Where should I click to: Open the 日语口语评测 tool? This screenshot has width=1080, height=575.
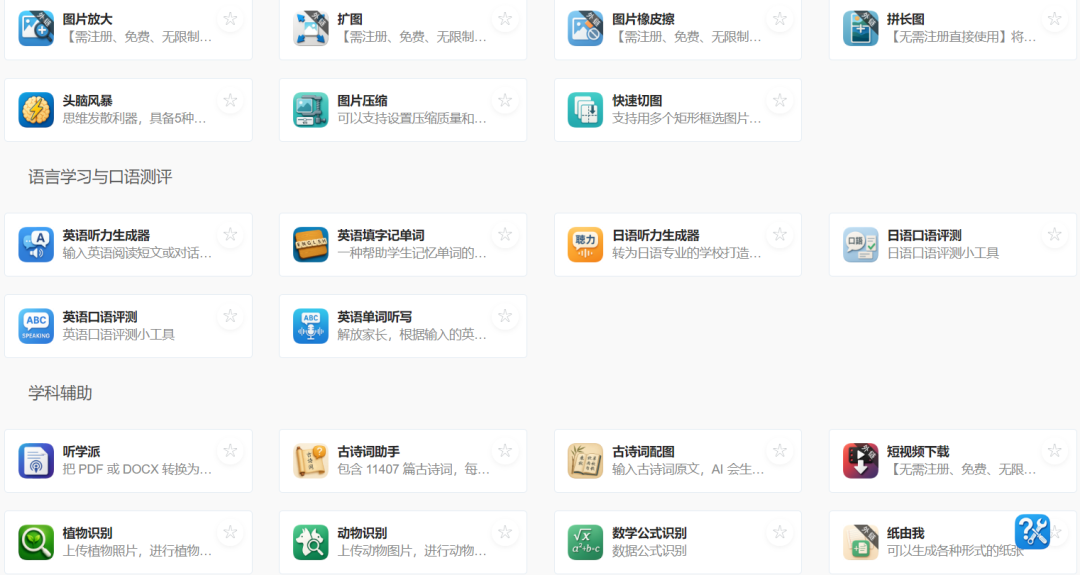click(x=940, y=244)
